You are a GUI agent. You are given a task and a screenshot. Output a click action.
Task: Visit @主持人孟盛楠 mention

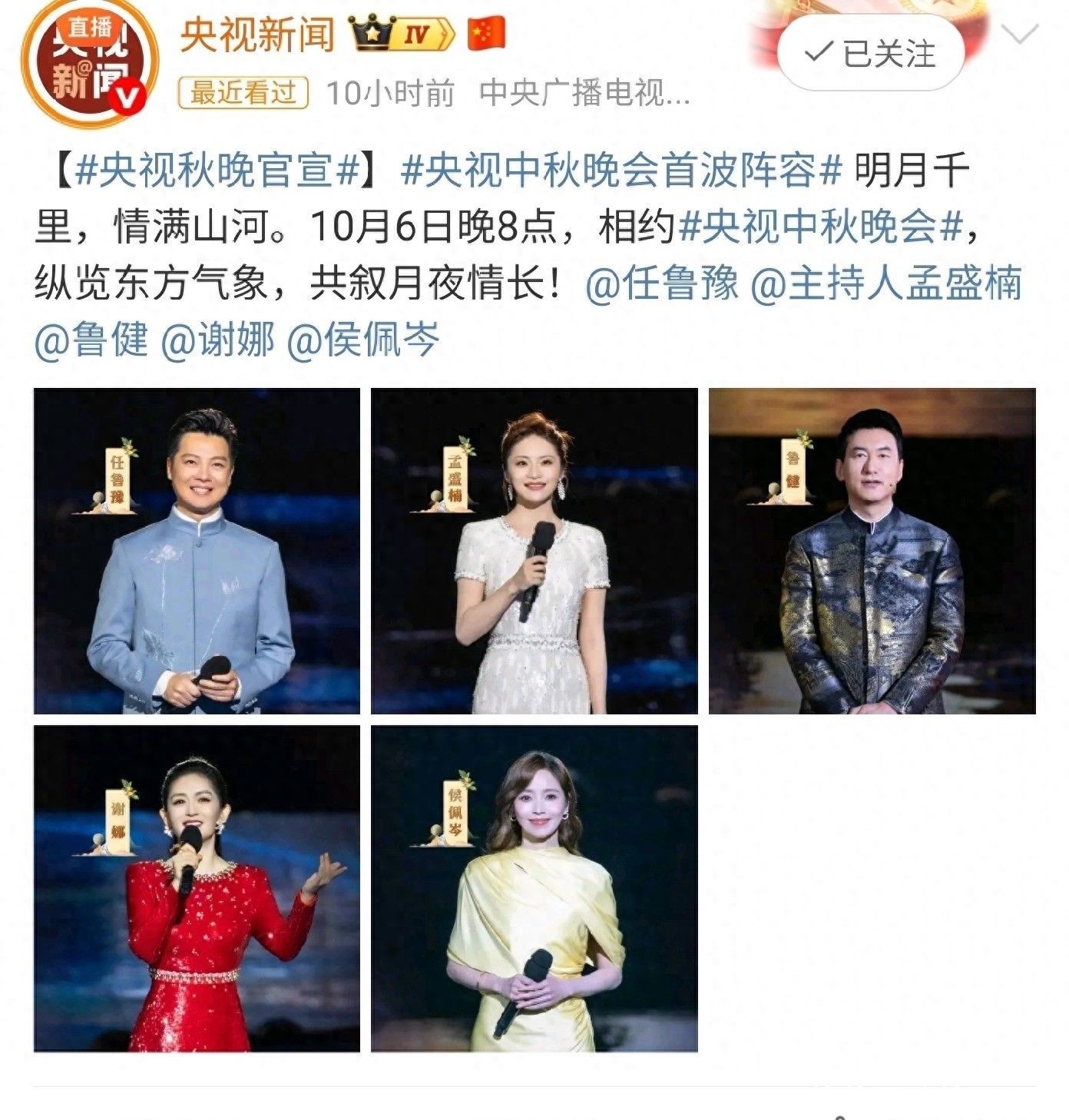pyautogui.click(x=885, y=283)
